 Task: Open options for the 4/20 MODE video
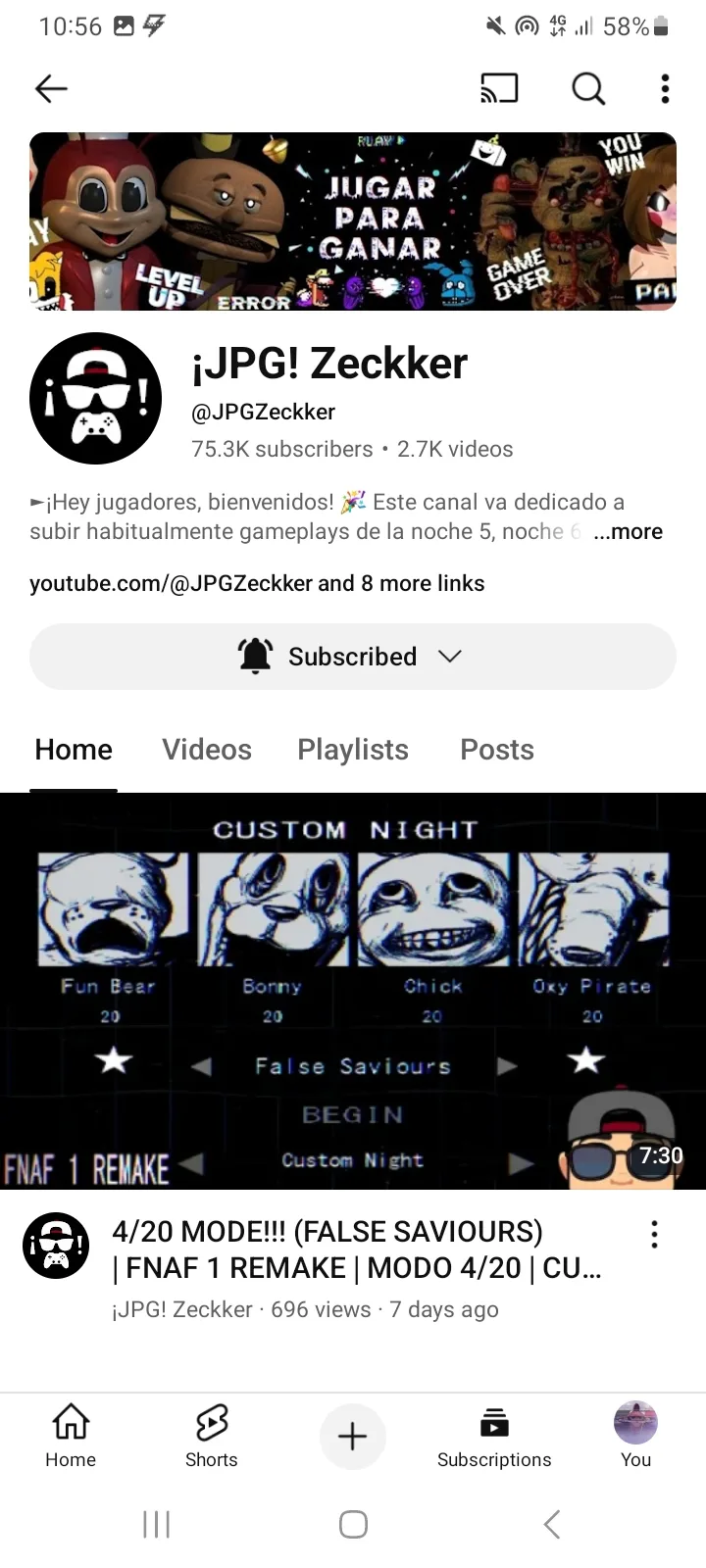click(x=654, y=1234)
